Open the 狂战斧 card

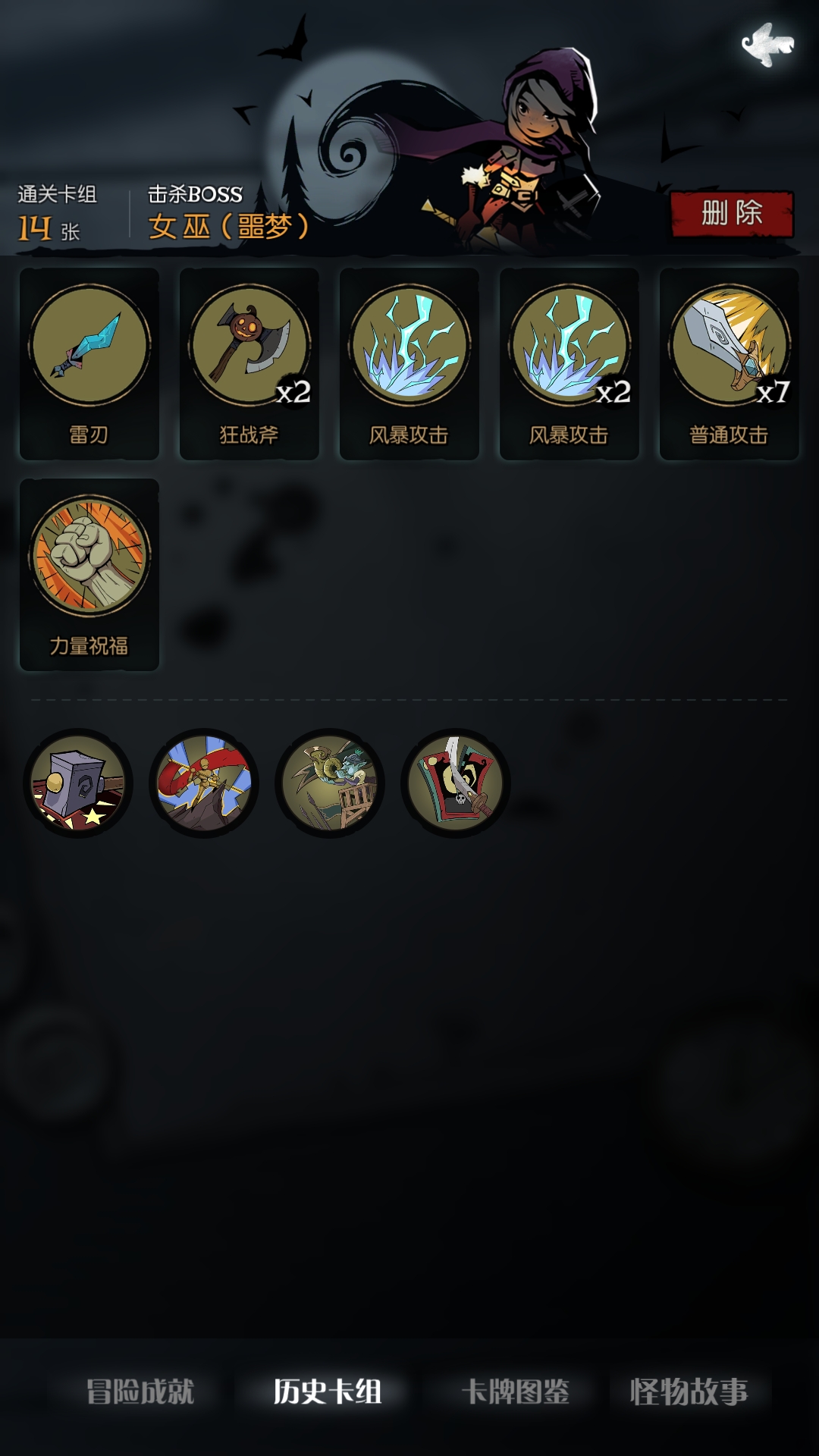[x=249, y=363]
